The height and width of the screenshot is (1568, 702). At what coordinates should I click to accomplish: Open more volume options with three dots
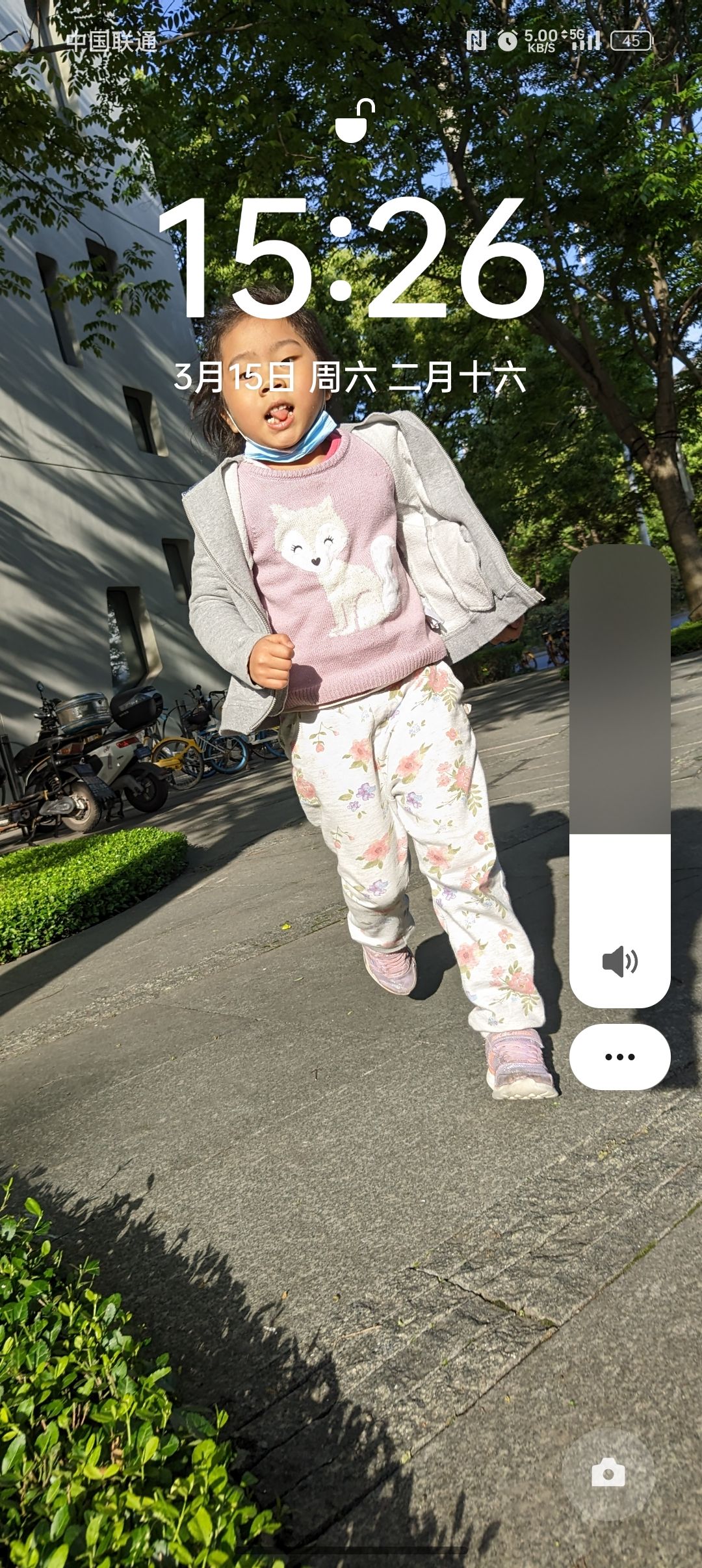(619, 1056)
